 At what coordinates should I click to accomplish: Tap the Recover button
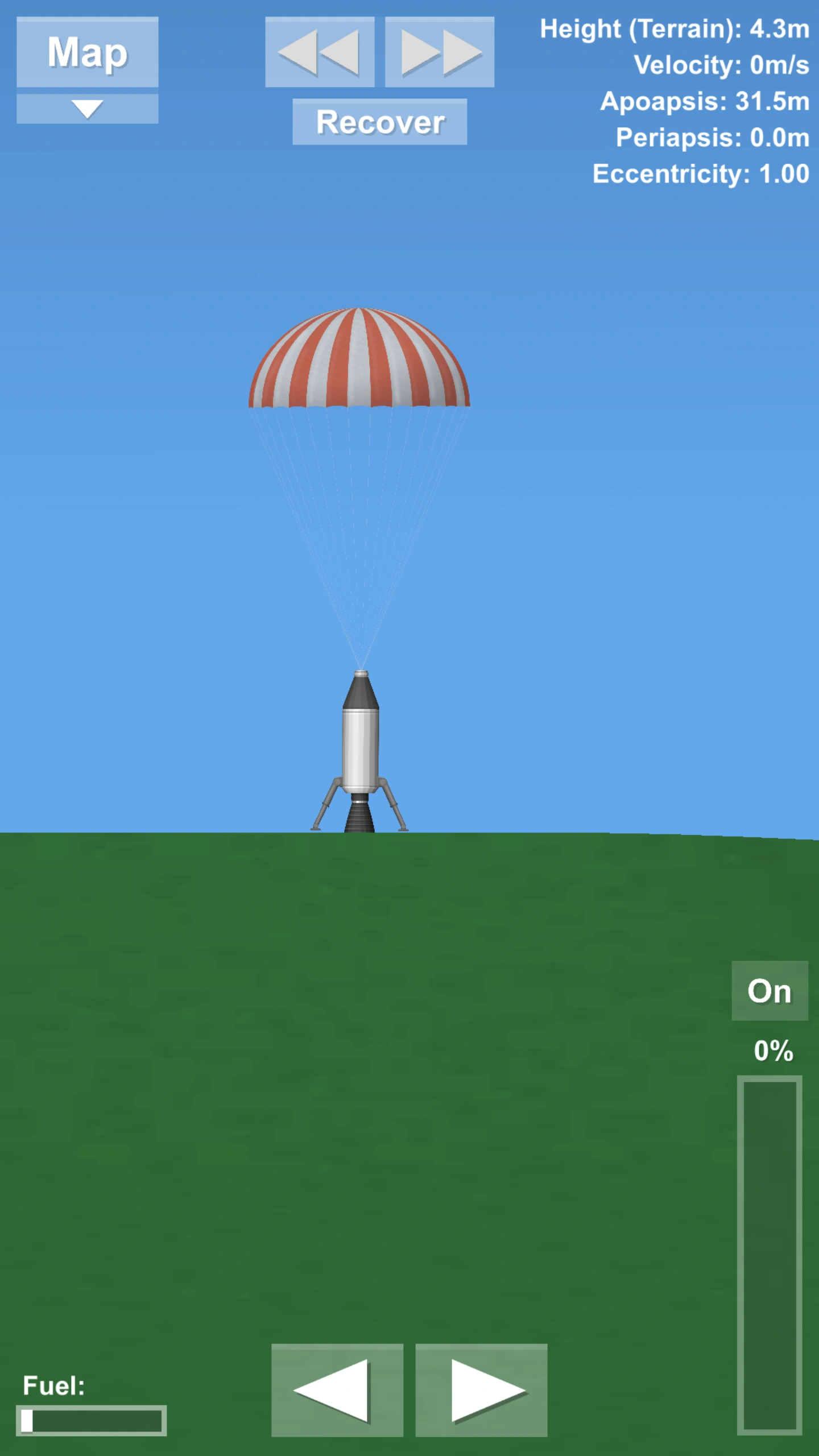(x=379, y=122)
